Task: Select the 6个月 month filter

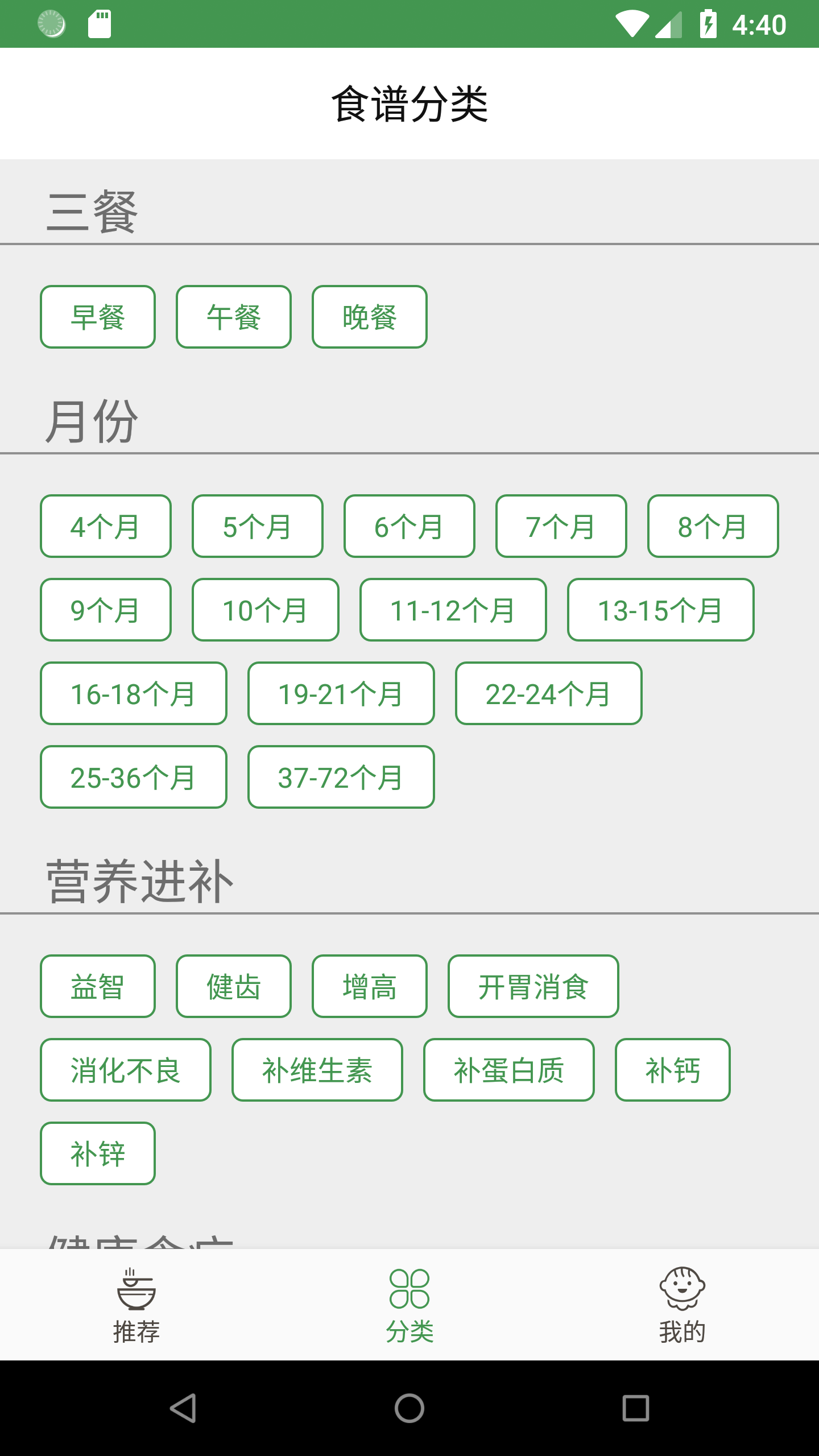Action: coord(409,526)
